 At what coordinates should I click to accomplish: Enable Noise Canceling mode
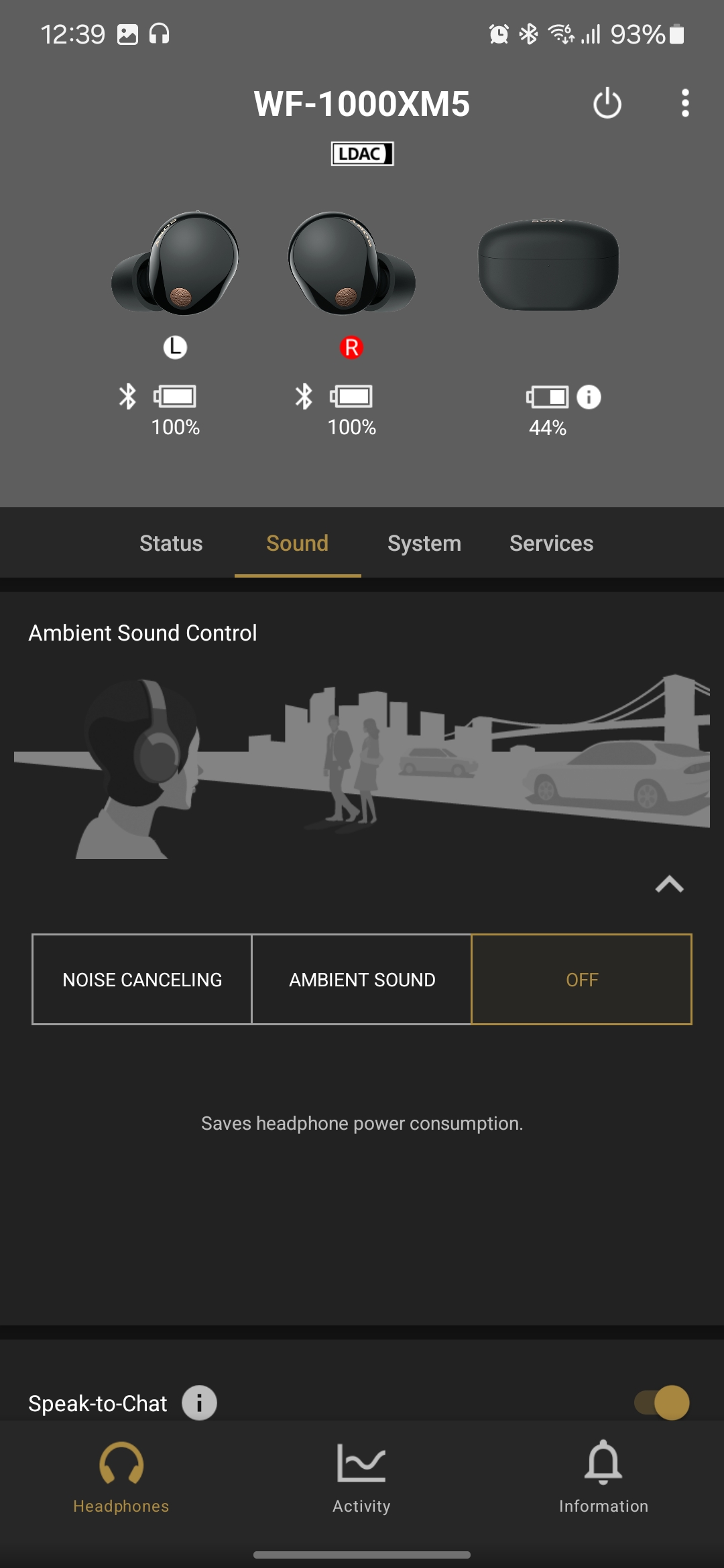point(142,980)
